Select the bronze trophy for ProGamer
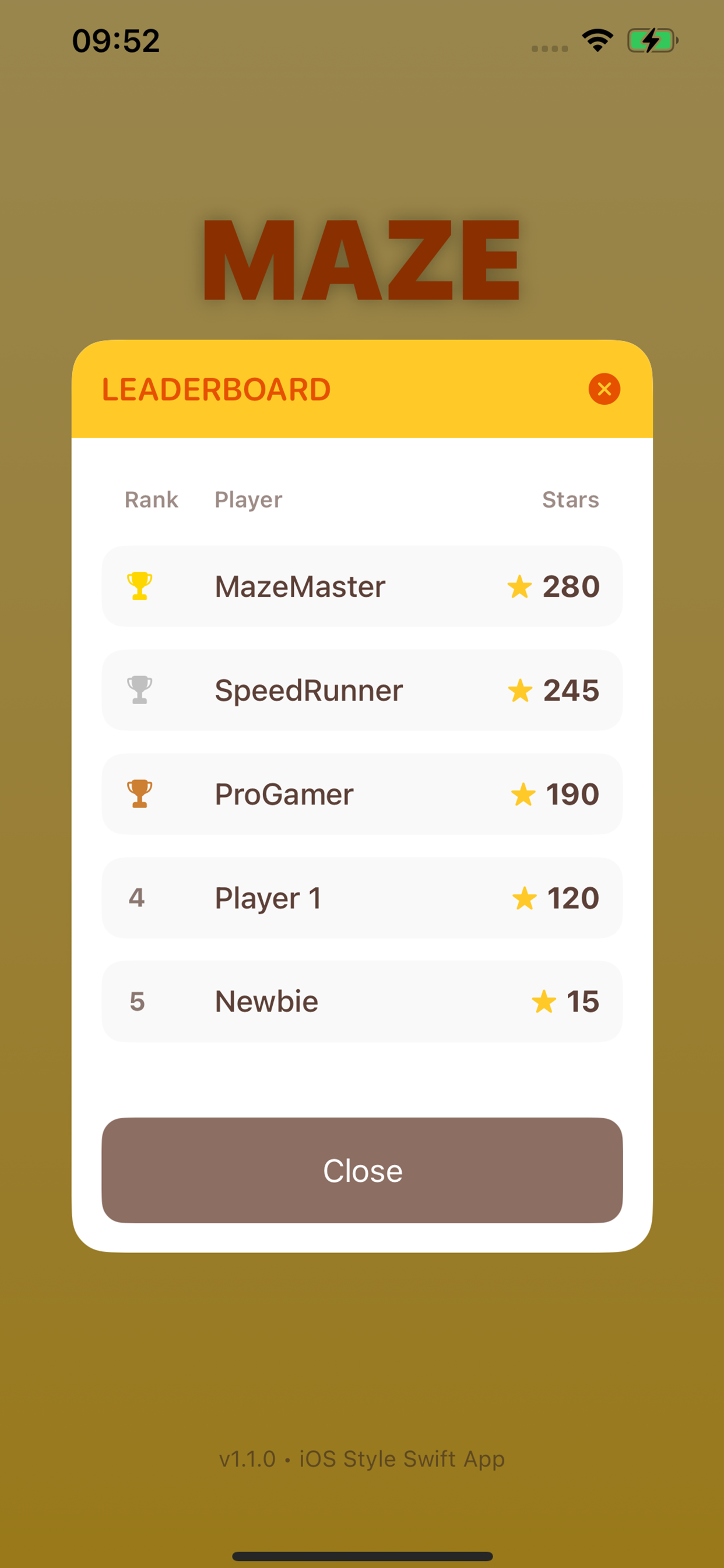 coord(139,794)
